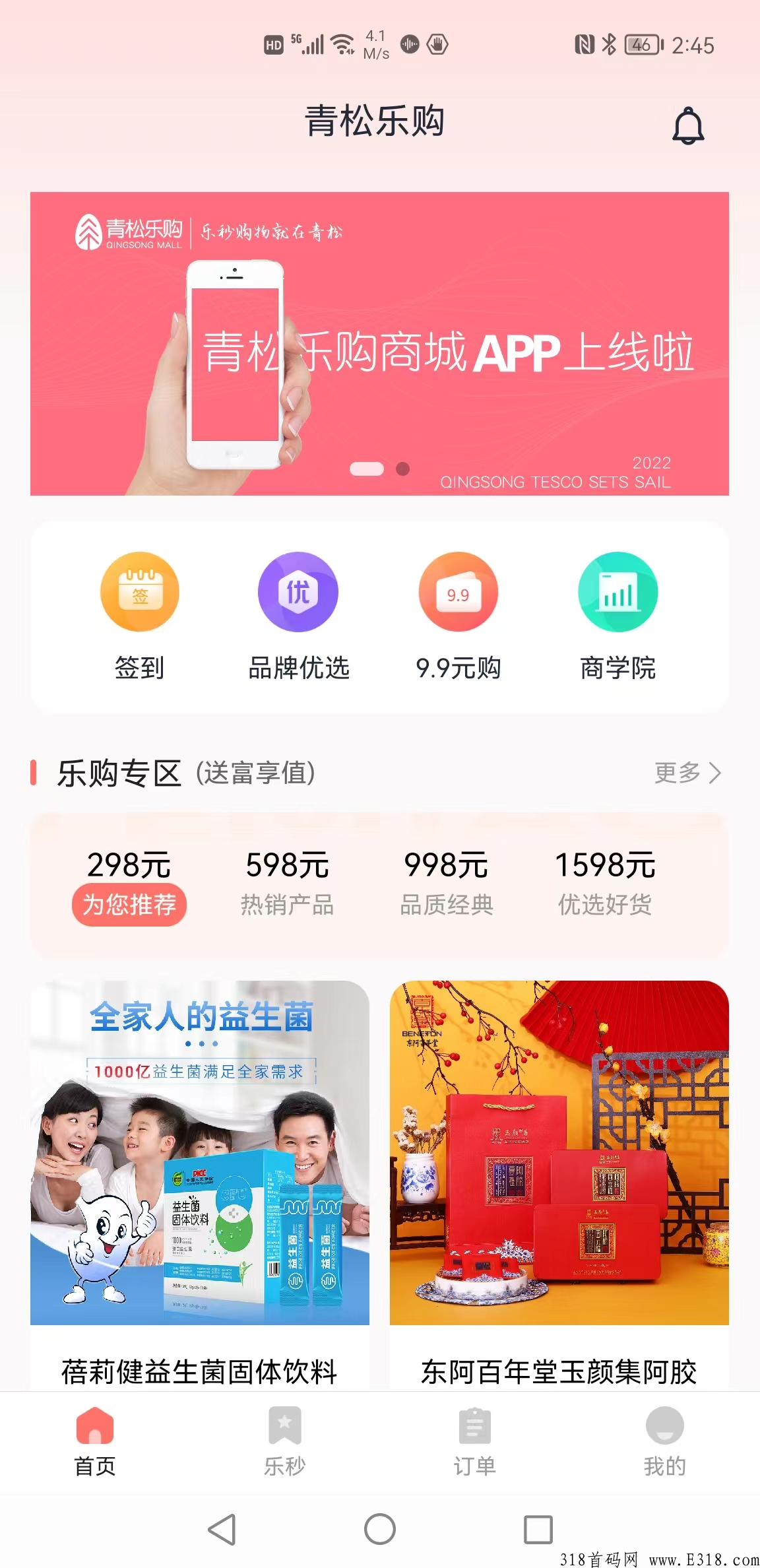Screen dimensions: 760x1568
Task: Open 蓓莉健益生菌固体饮料 product card
Action: click(199, 1175)
